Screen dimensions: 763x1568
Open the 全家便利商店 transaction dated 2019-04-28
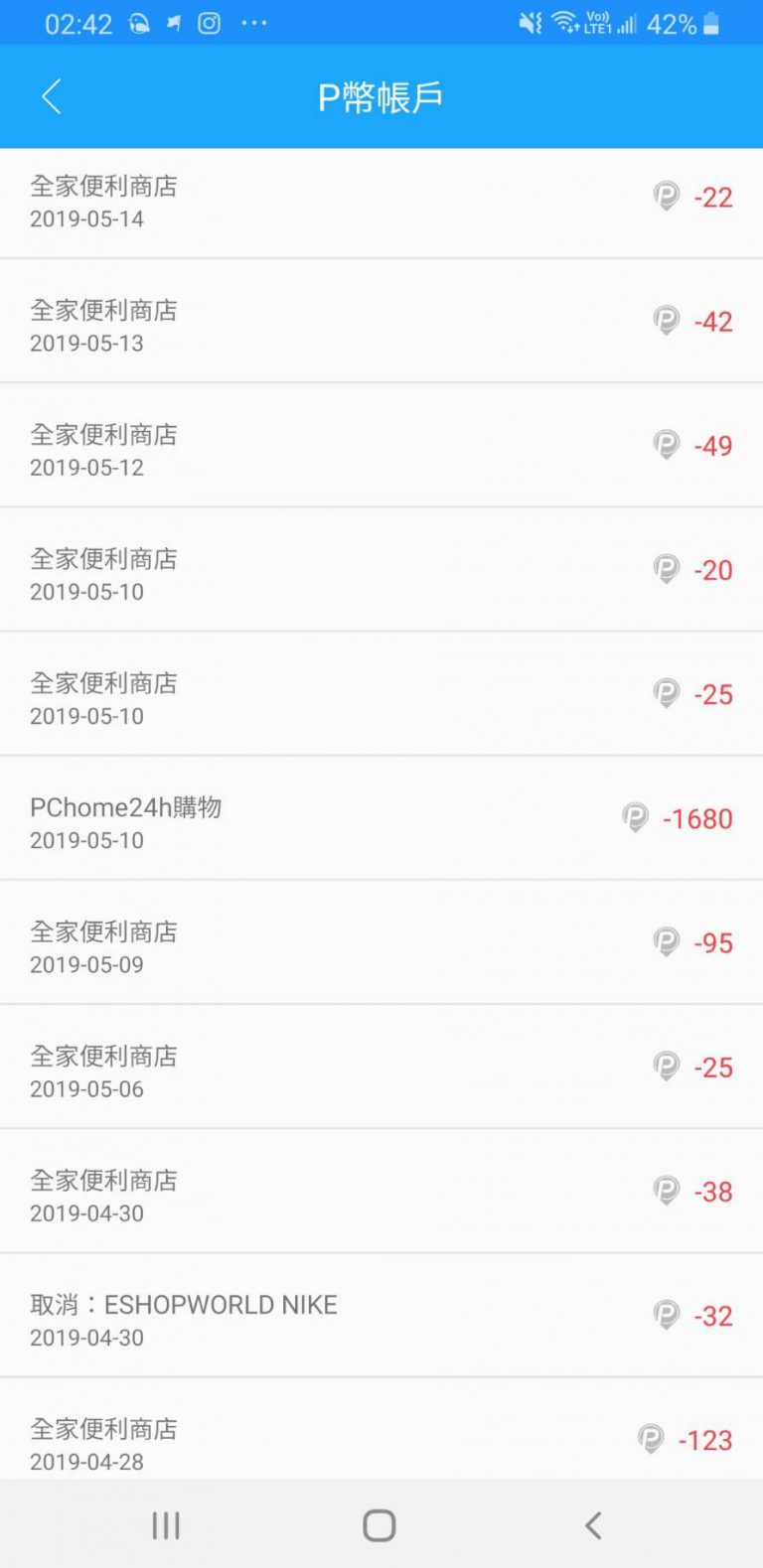tap(381, 1429)
